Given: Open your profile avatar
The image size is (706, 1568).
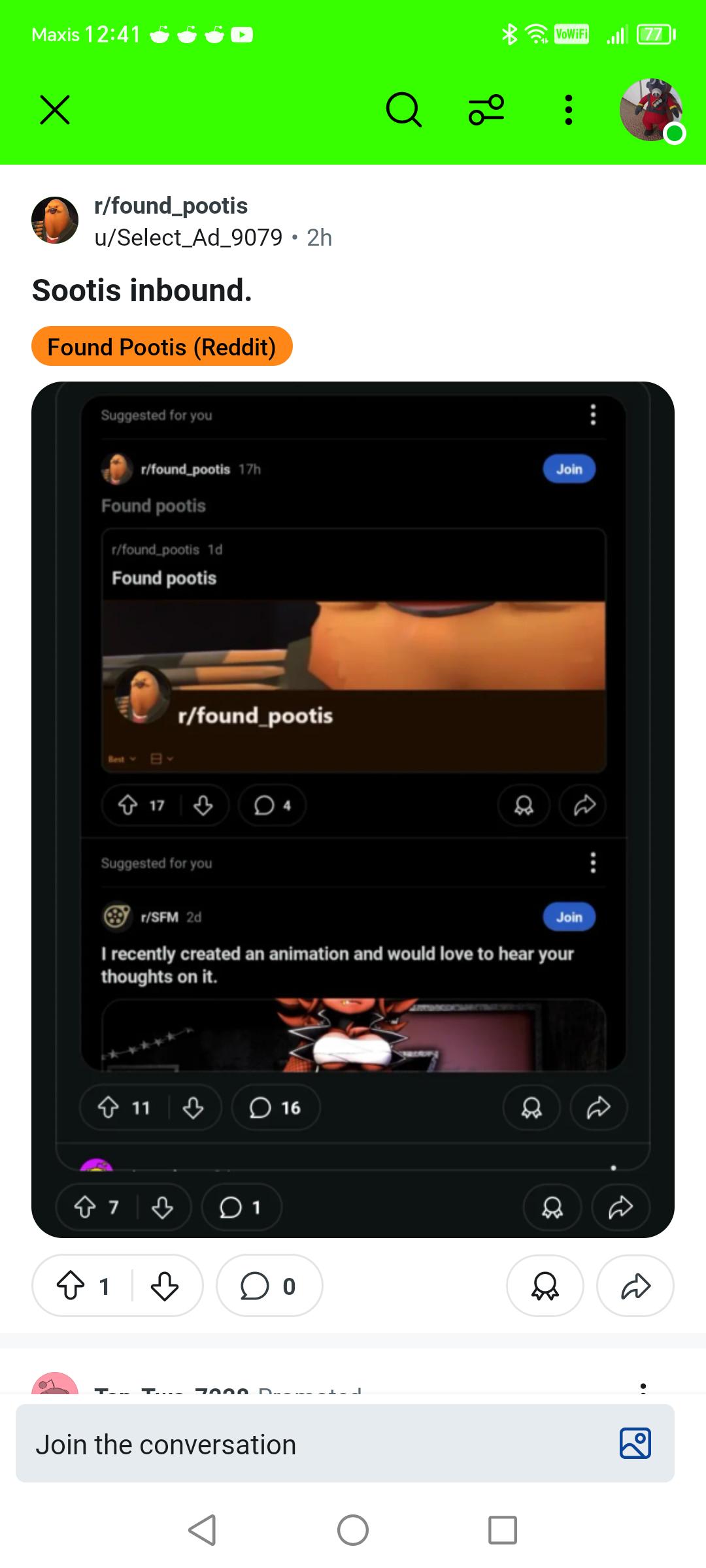Looking at the screenshot, I should 652,110.
